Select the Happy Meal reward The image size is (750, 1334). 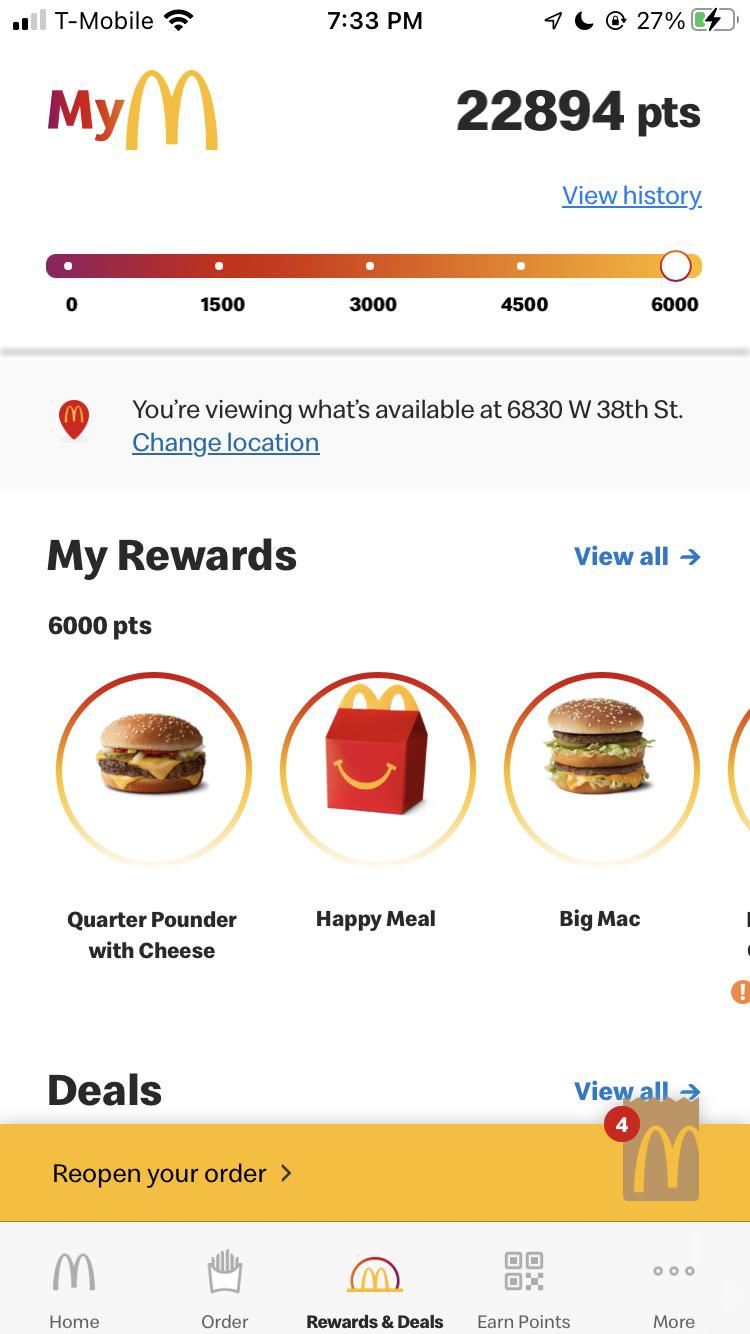coord(376,768)
